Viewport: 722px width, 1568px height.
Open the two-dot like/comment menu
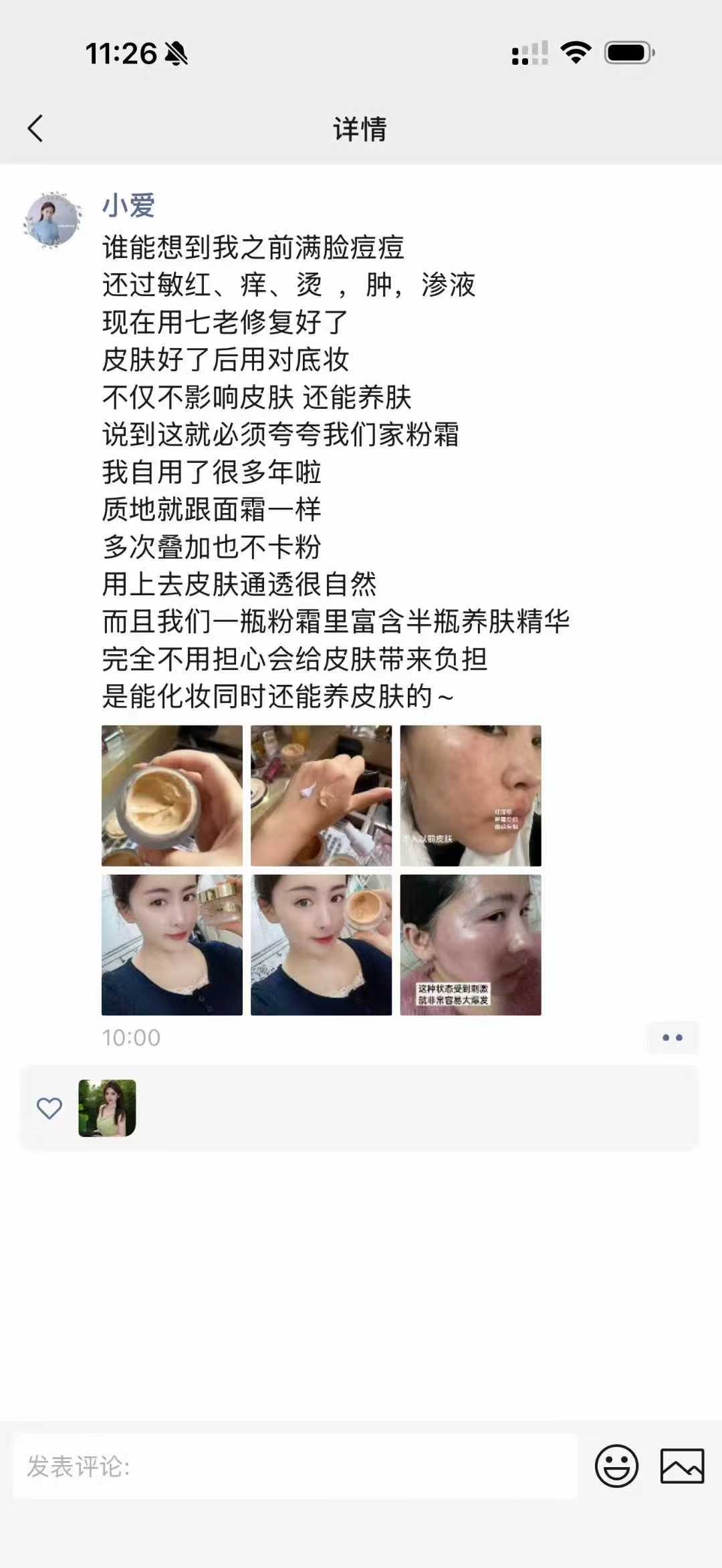coord(672,1038)
